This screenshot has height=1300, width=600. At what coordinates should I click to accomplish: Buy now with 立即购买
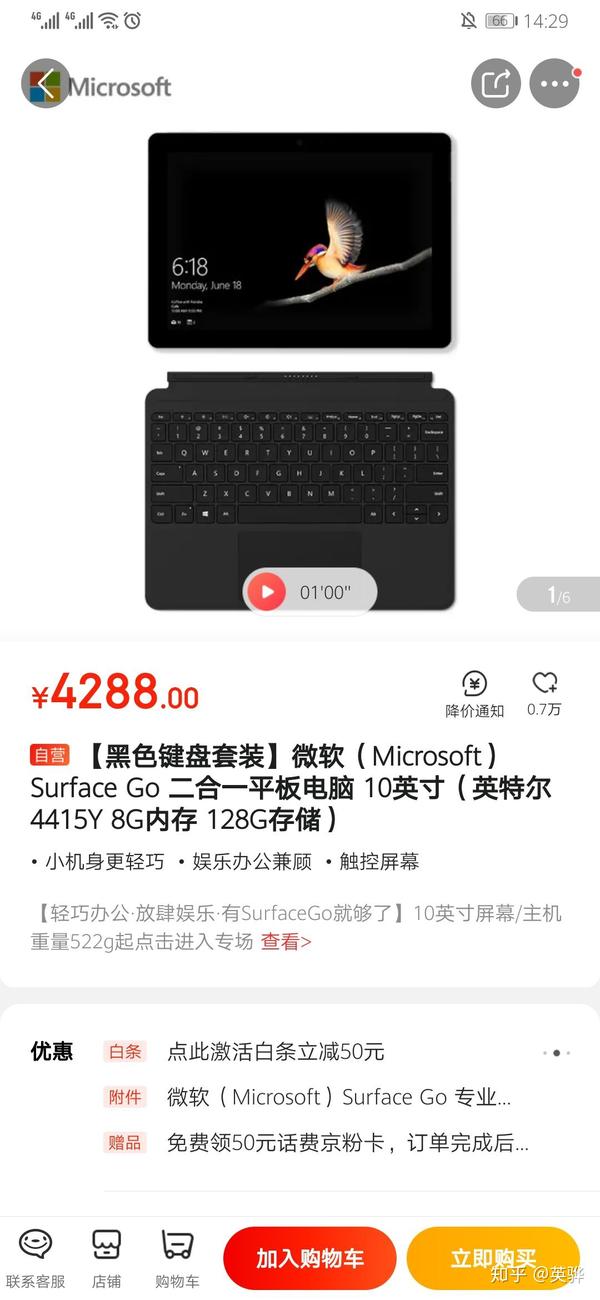(492, 1258)
